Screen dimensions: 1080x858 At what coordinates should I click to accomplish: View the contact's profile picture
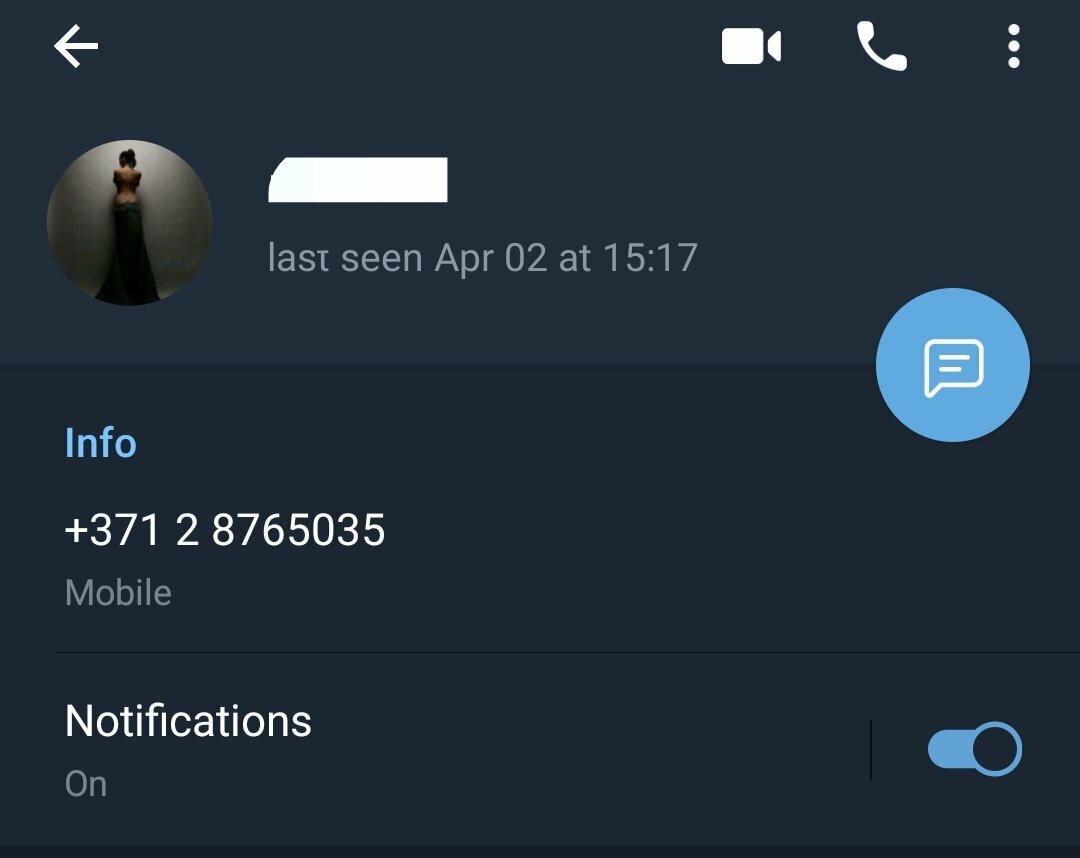(x=130, y=222)
